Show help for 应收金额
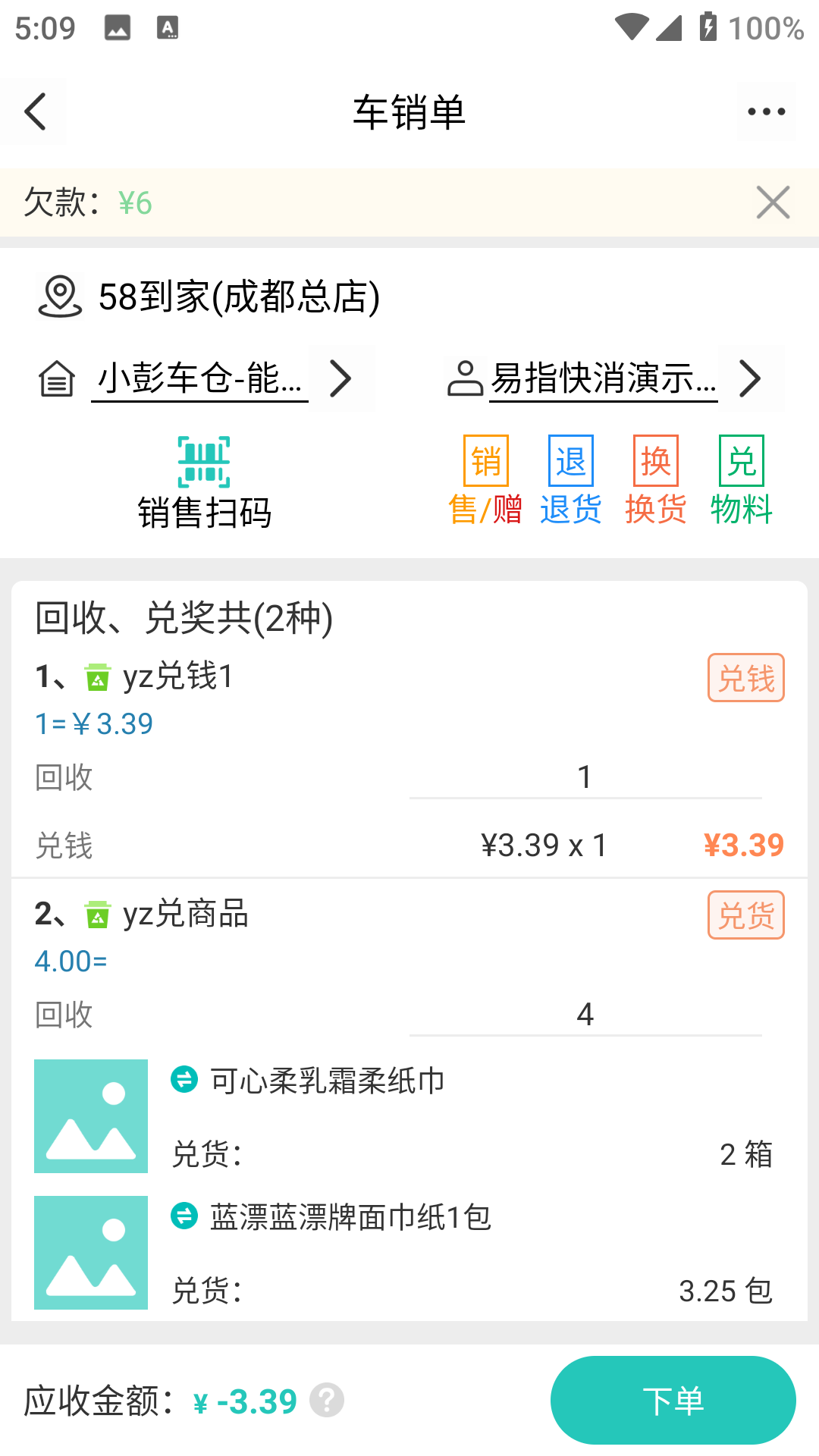This screenshot has height=1456, width=819. tap(327, 1401)
